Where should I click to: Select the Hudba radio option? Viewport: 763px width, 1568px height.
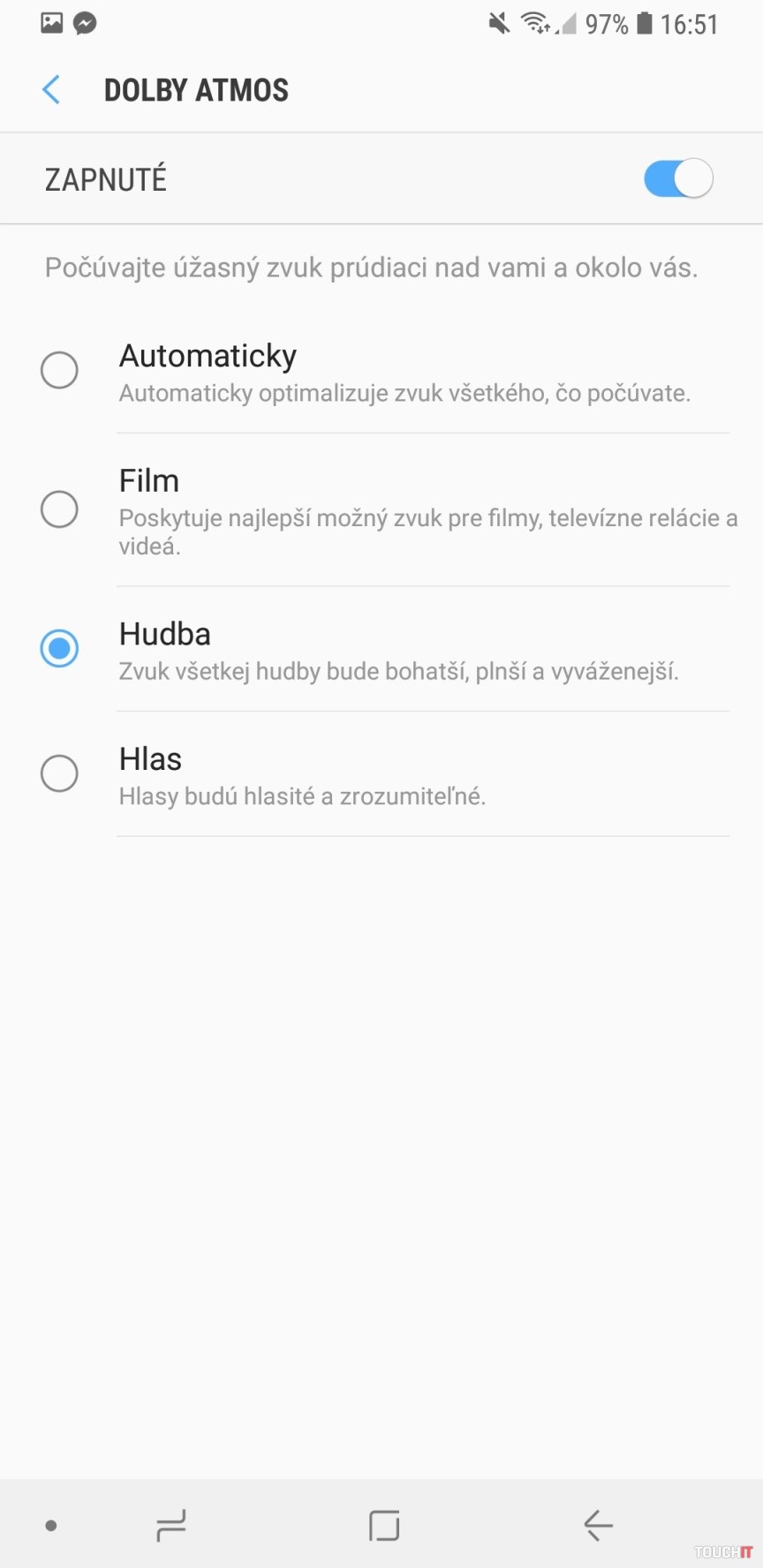tap(59, 649)
